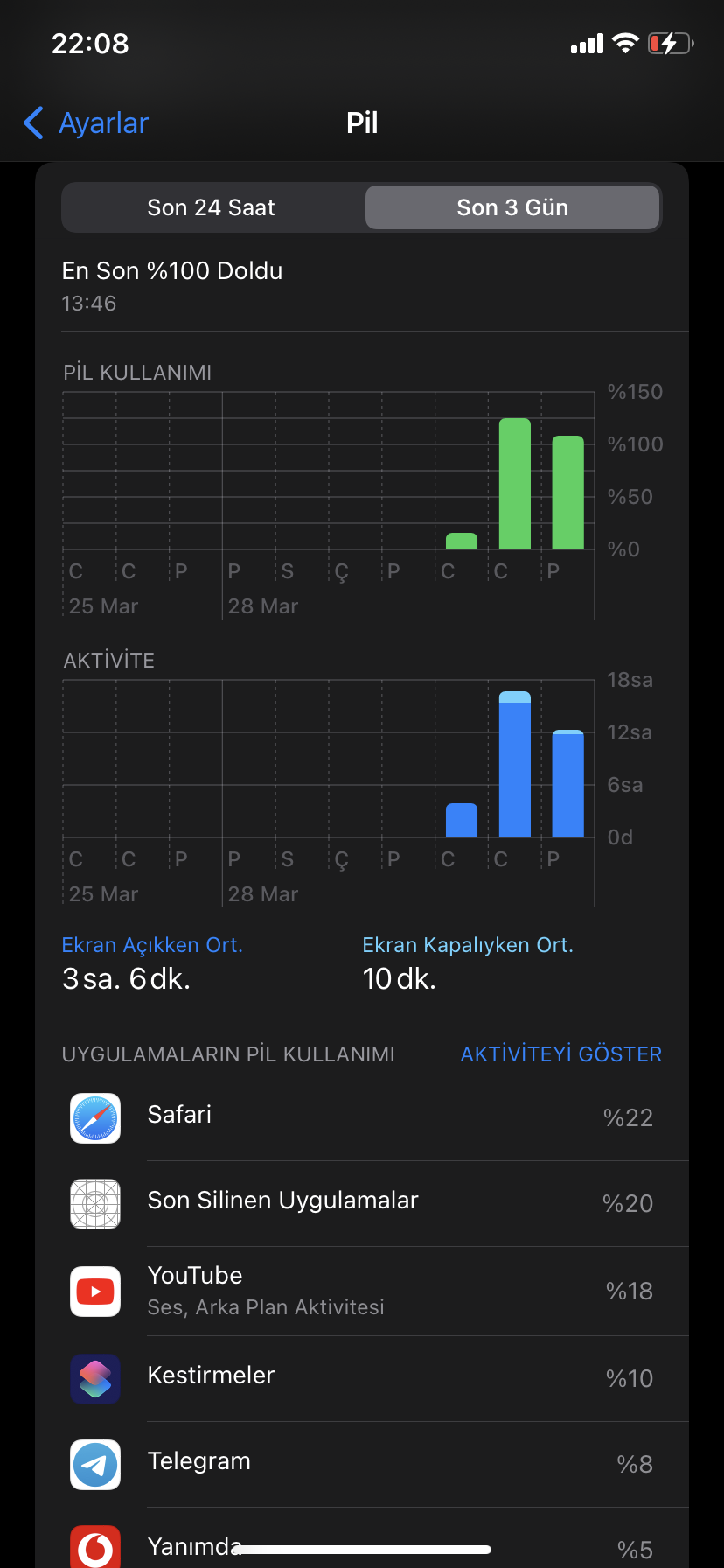Viewport: 724px width, 1568px height.
Task: Select Son Silinen Uygulamalar row
Action: [x=362, y=1204]
